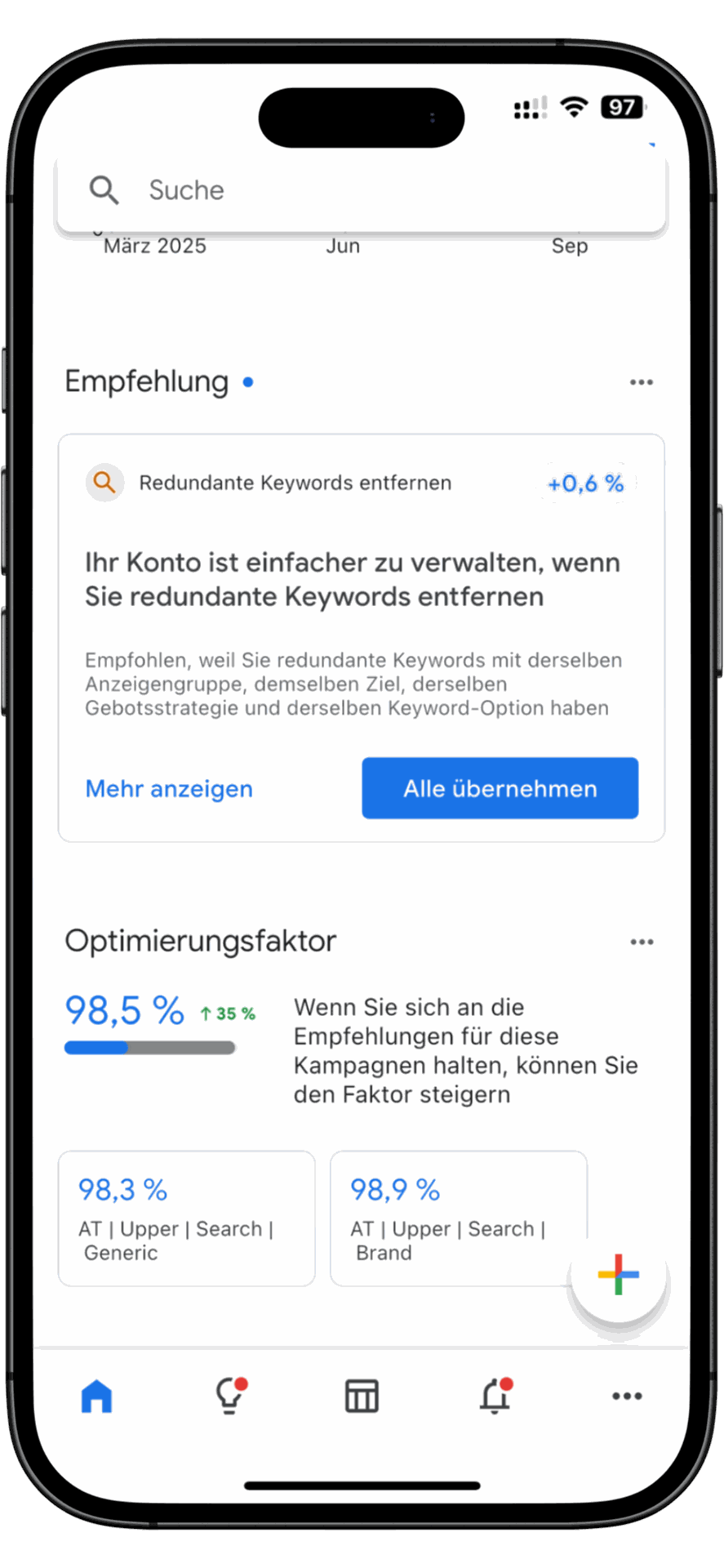The width and height of the screenshot is (724, 1568).
Task: Open the Empfehlung section overflow menu
Action: tap(641, 382)
